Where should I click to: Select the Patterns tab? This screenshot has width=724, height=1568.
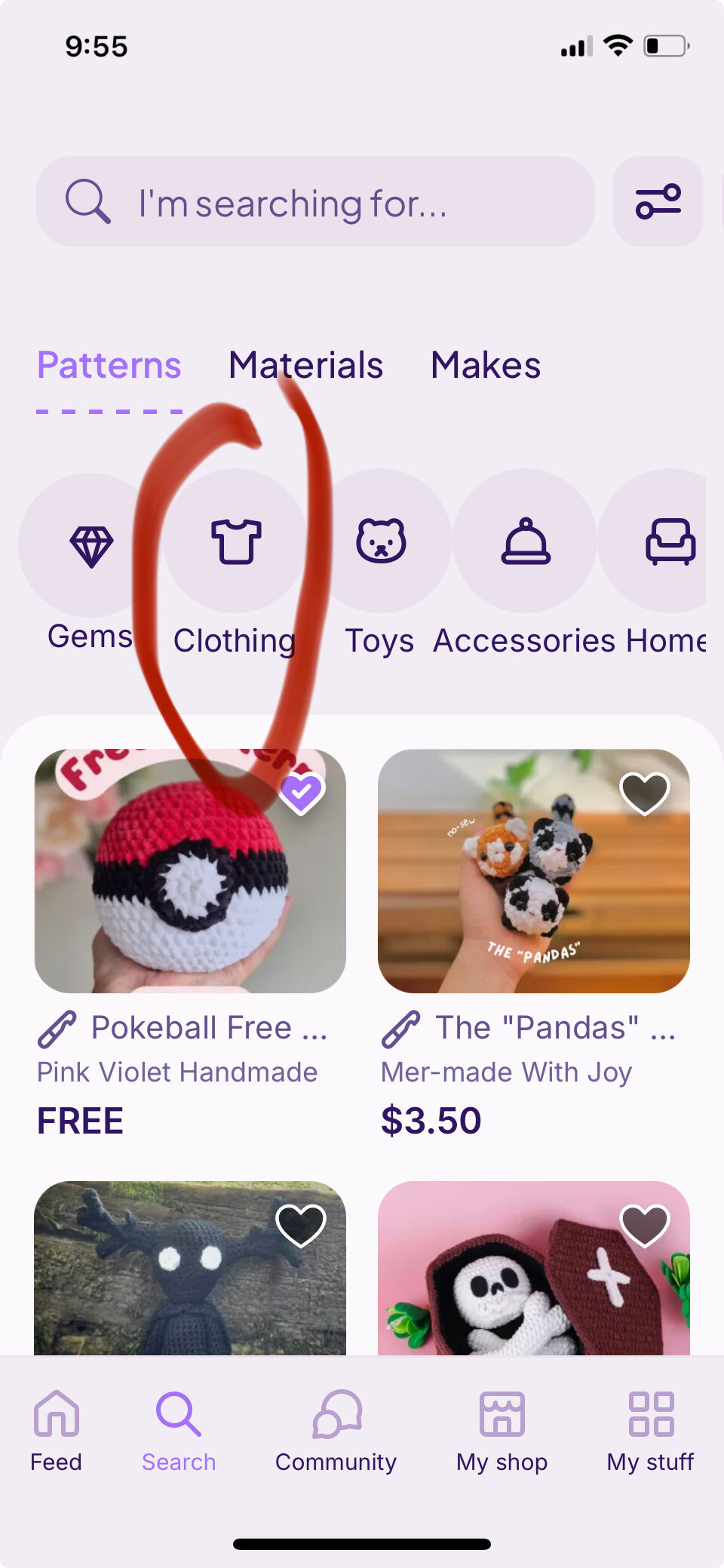click(x=109, y=366)
